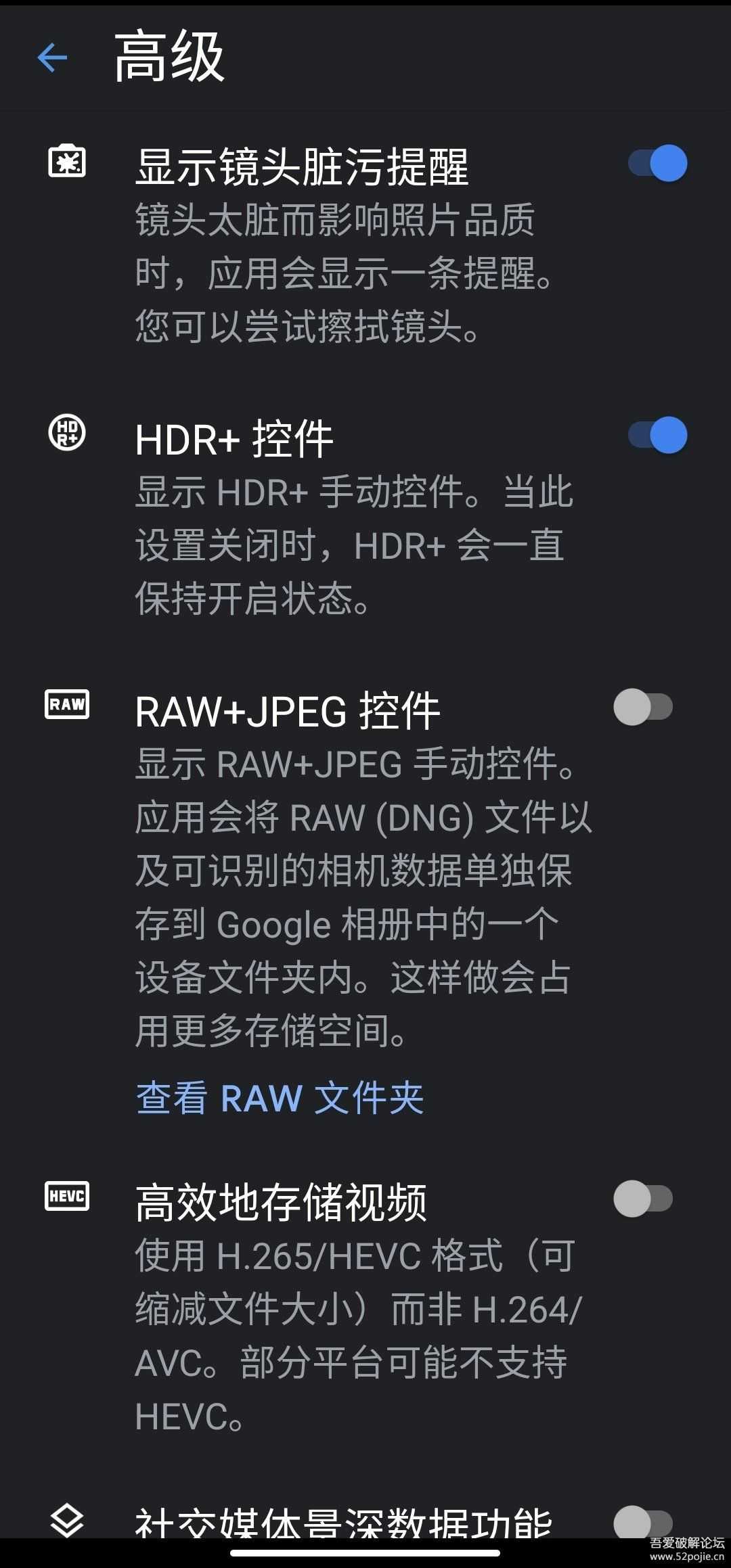731x1568 pixels.
Task: Open the 查看 RAW 文件夹 link
Action: [280, 1097]
